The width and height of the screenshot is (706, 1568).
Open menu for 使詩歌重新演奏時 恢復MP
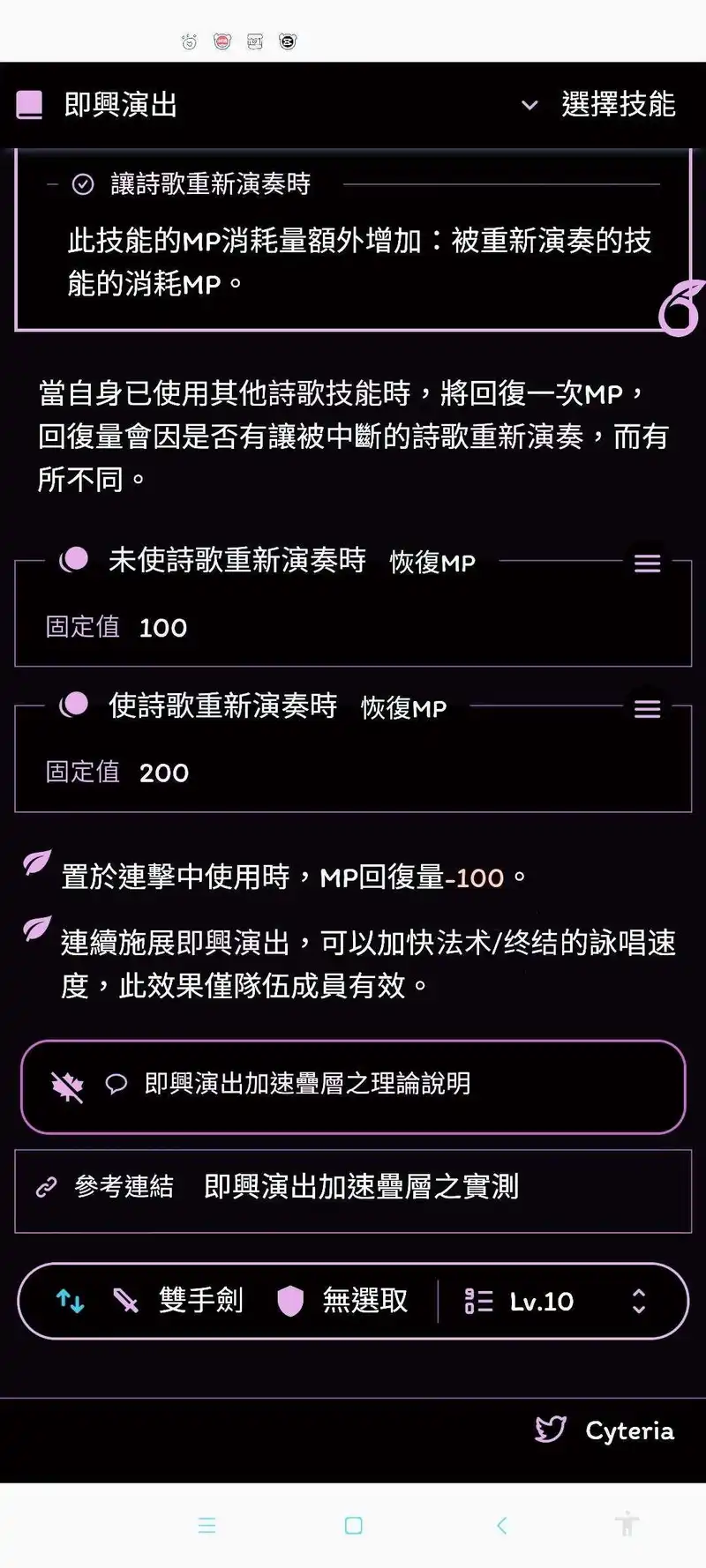click(647, 709)
